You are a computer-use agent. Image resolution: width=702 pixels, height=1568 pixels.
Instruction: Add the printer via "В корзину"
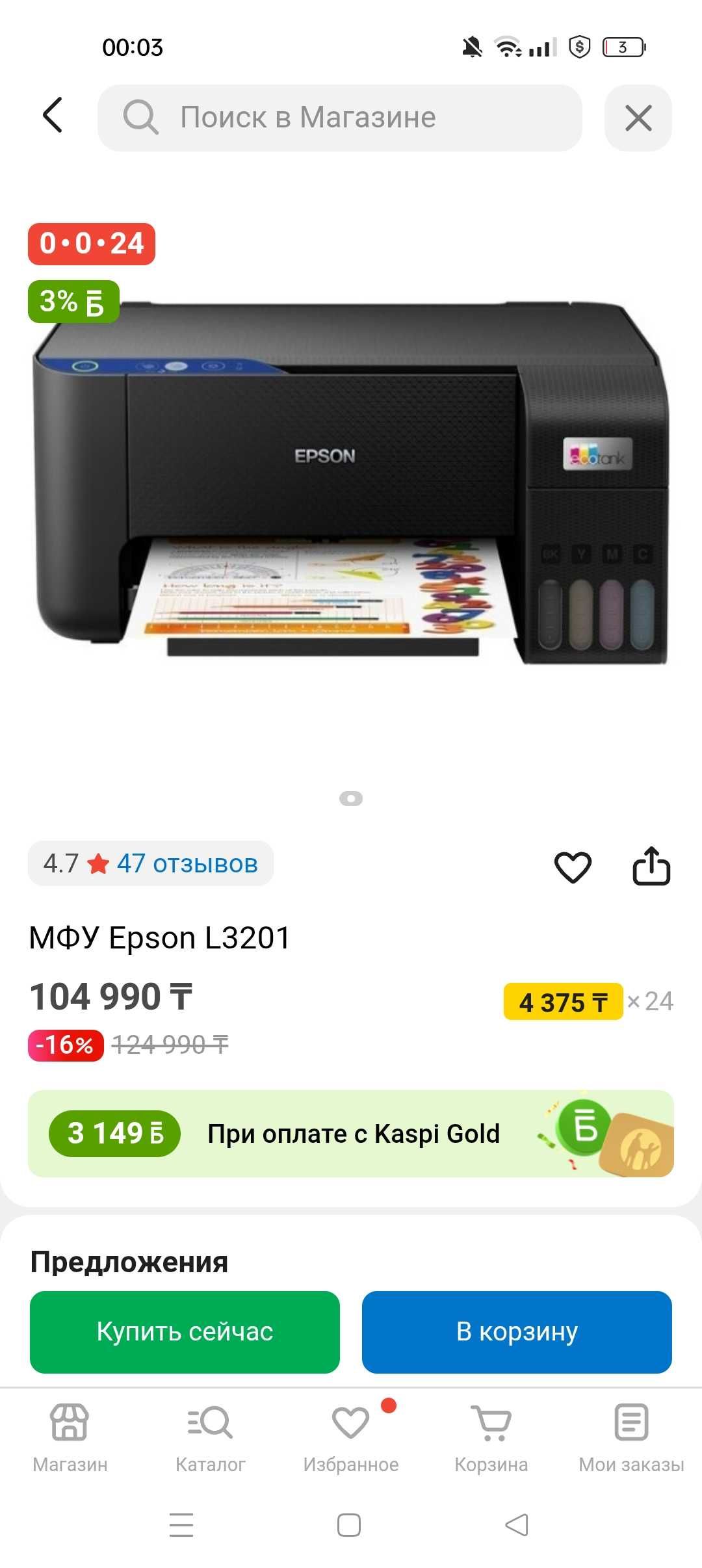[517, 1332]
